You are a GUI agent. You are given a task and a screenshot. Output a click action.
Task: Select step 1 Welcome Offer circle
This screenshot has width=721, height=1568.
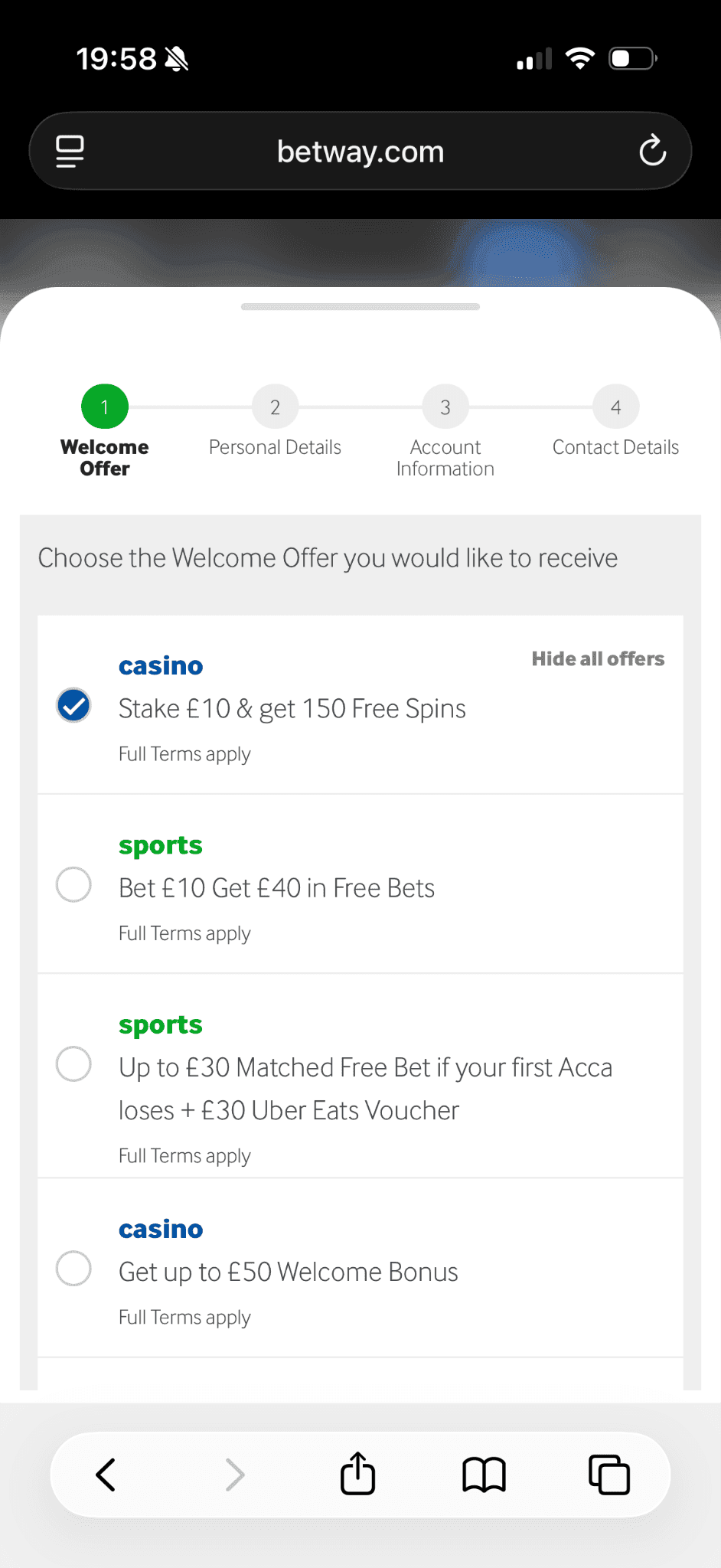click(104, 407)
